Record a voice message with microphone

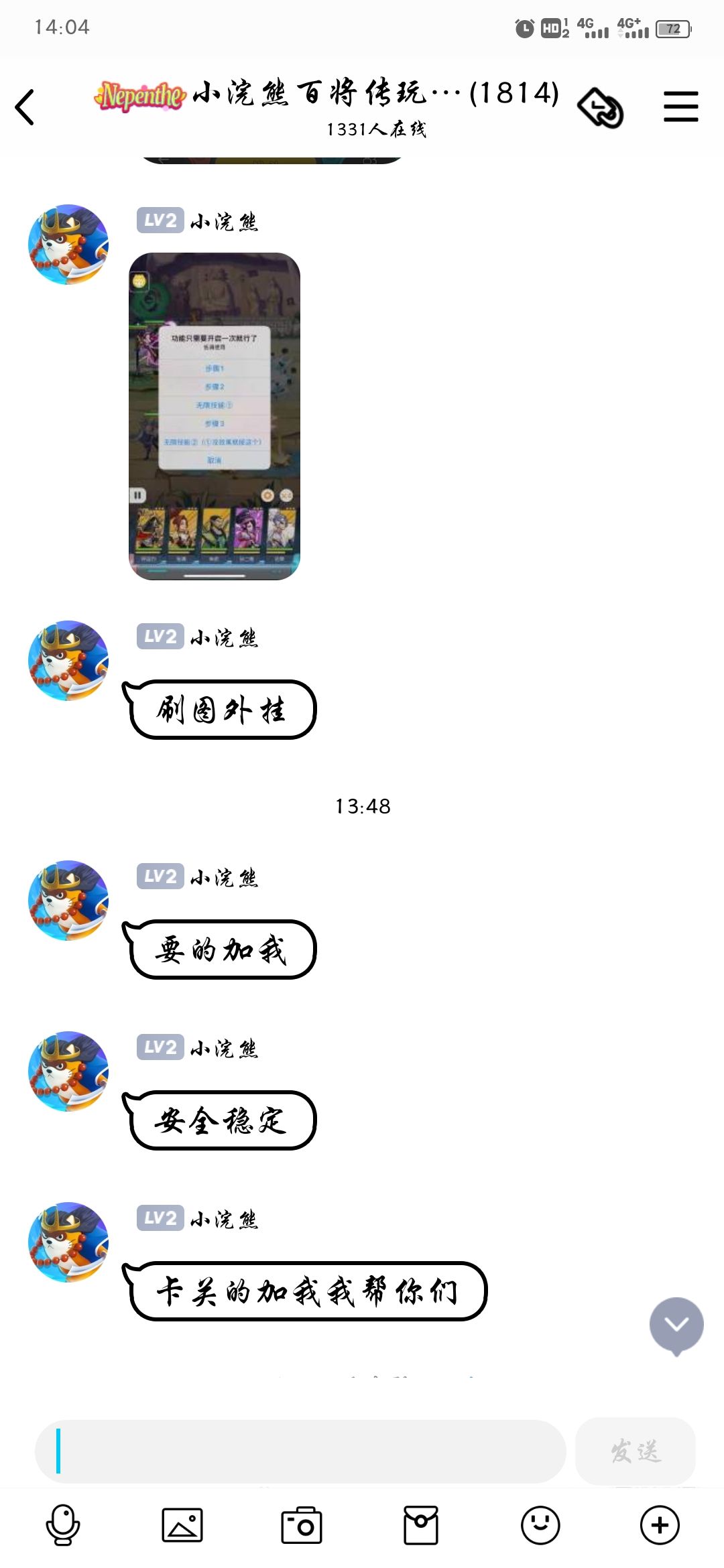coord(63,1525)
